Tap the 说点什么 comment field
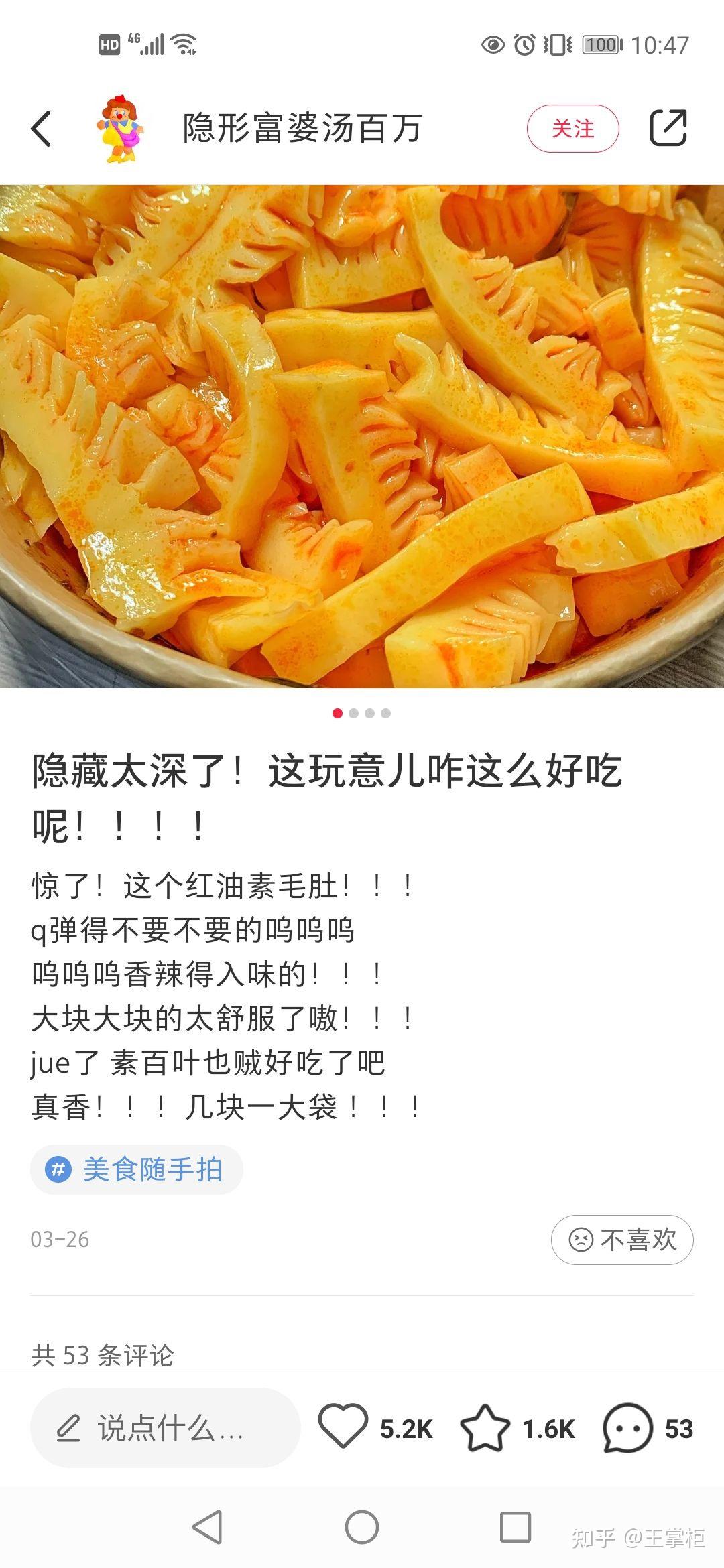Viewport: 724px width, 1568px height. (165, 1428)
